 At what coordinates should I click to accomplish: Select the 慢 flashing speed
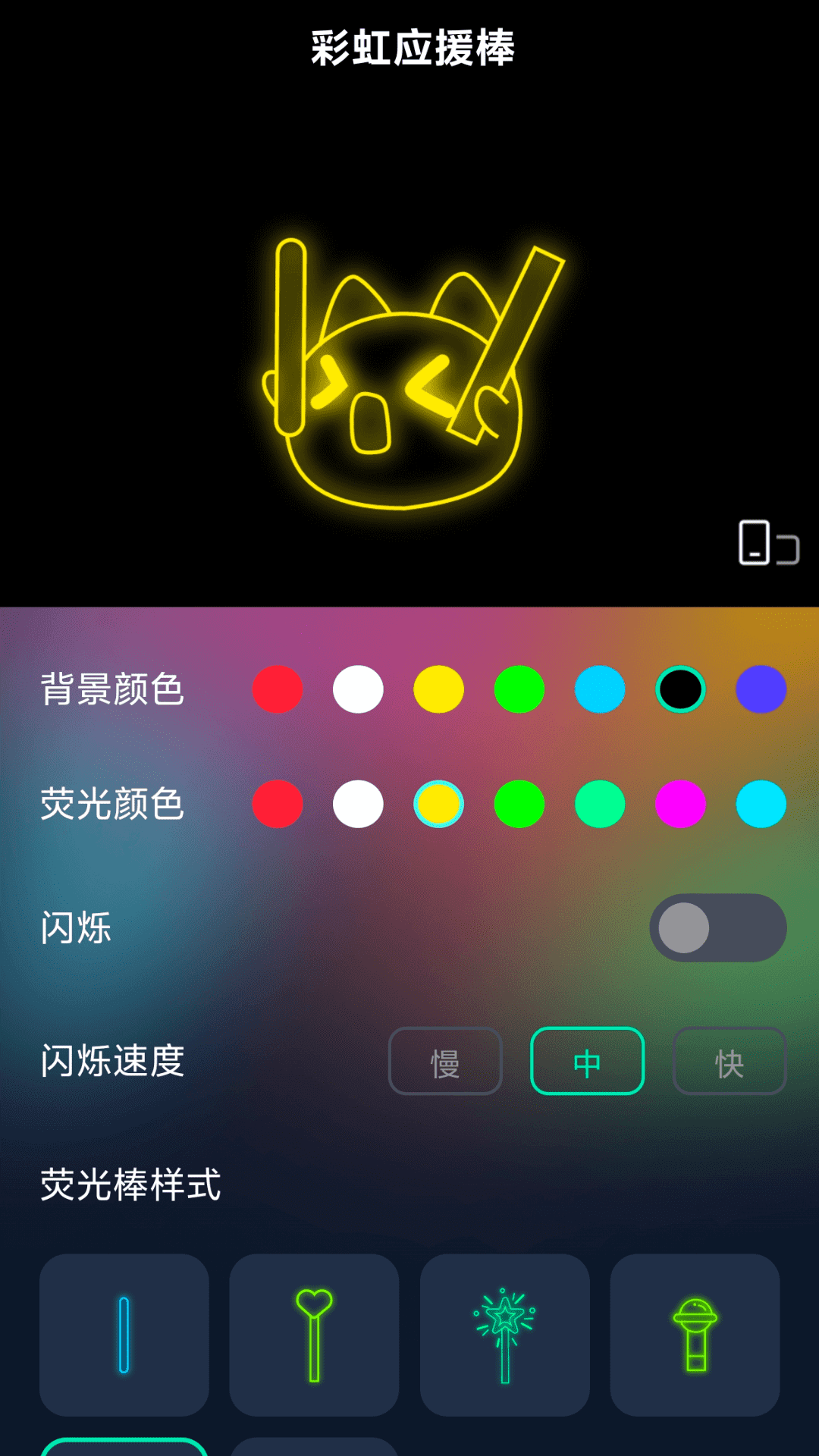tap(445, 1062)
